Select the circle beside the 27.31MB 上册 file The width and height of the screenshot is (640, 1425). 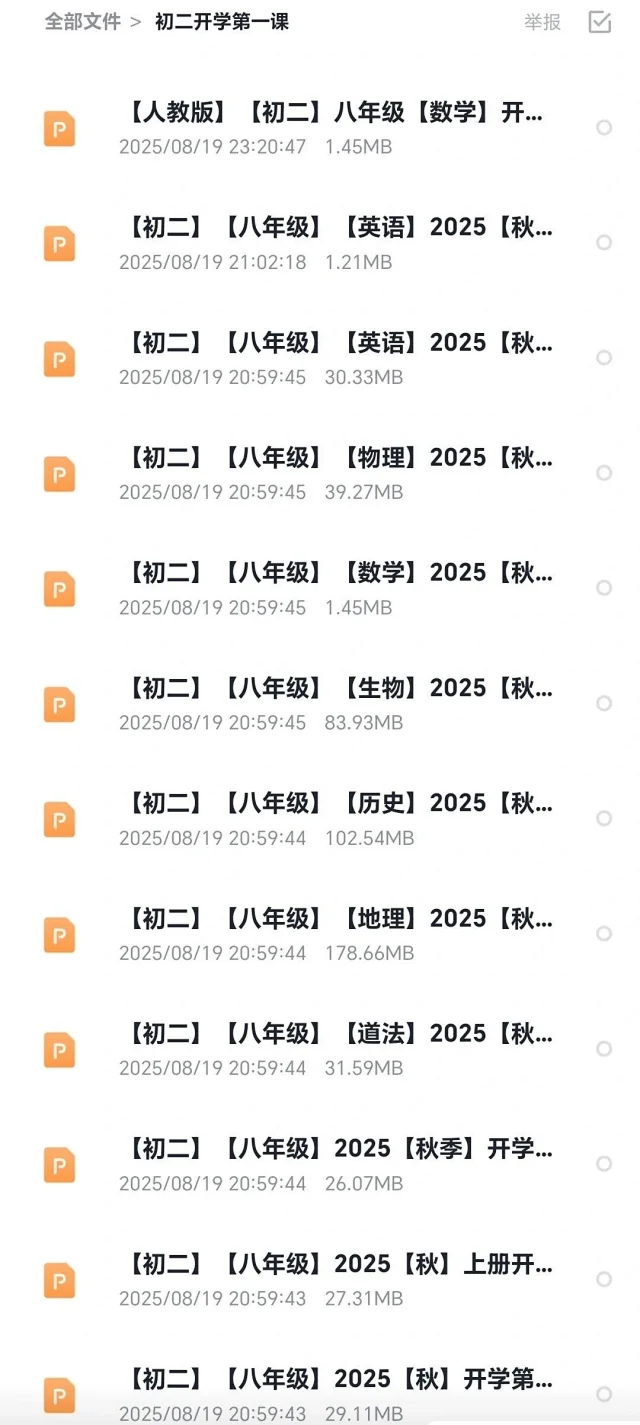(604, 1279)
